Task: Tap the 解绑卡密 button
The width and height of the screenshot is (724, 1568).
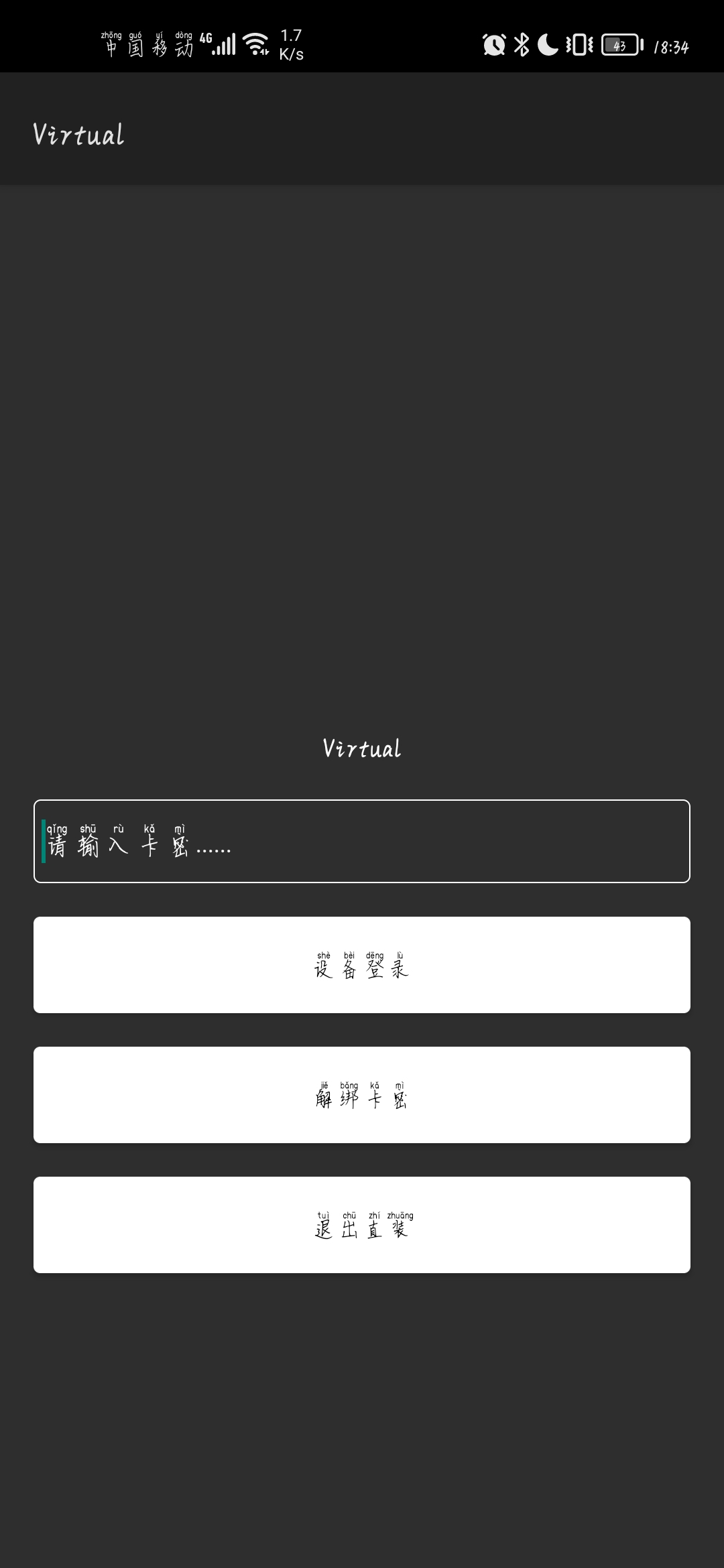Action: tap(362, 1095)
